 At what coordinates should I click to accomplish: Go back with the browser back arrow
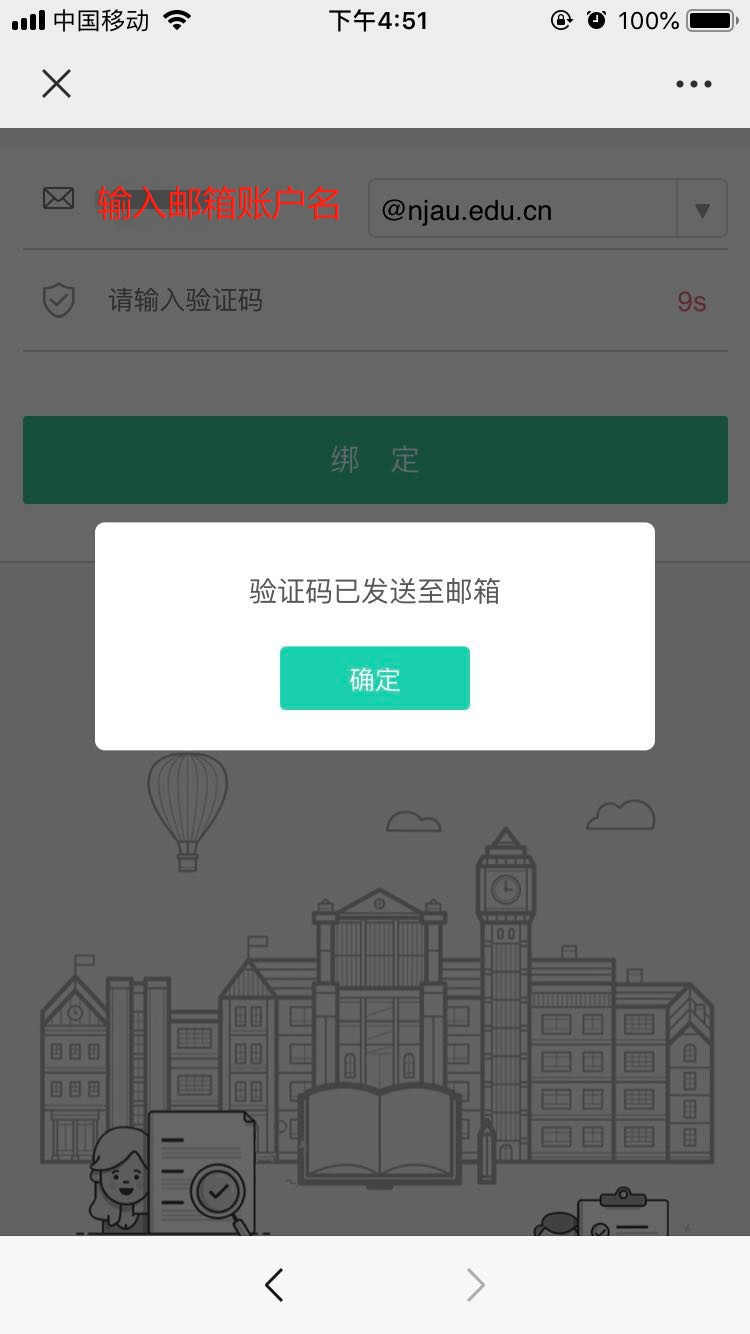[x=274, y=1285]
